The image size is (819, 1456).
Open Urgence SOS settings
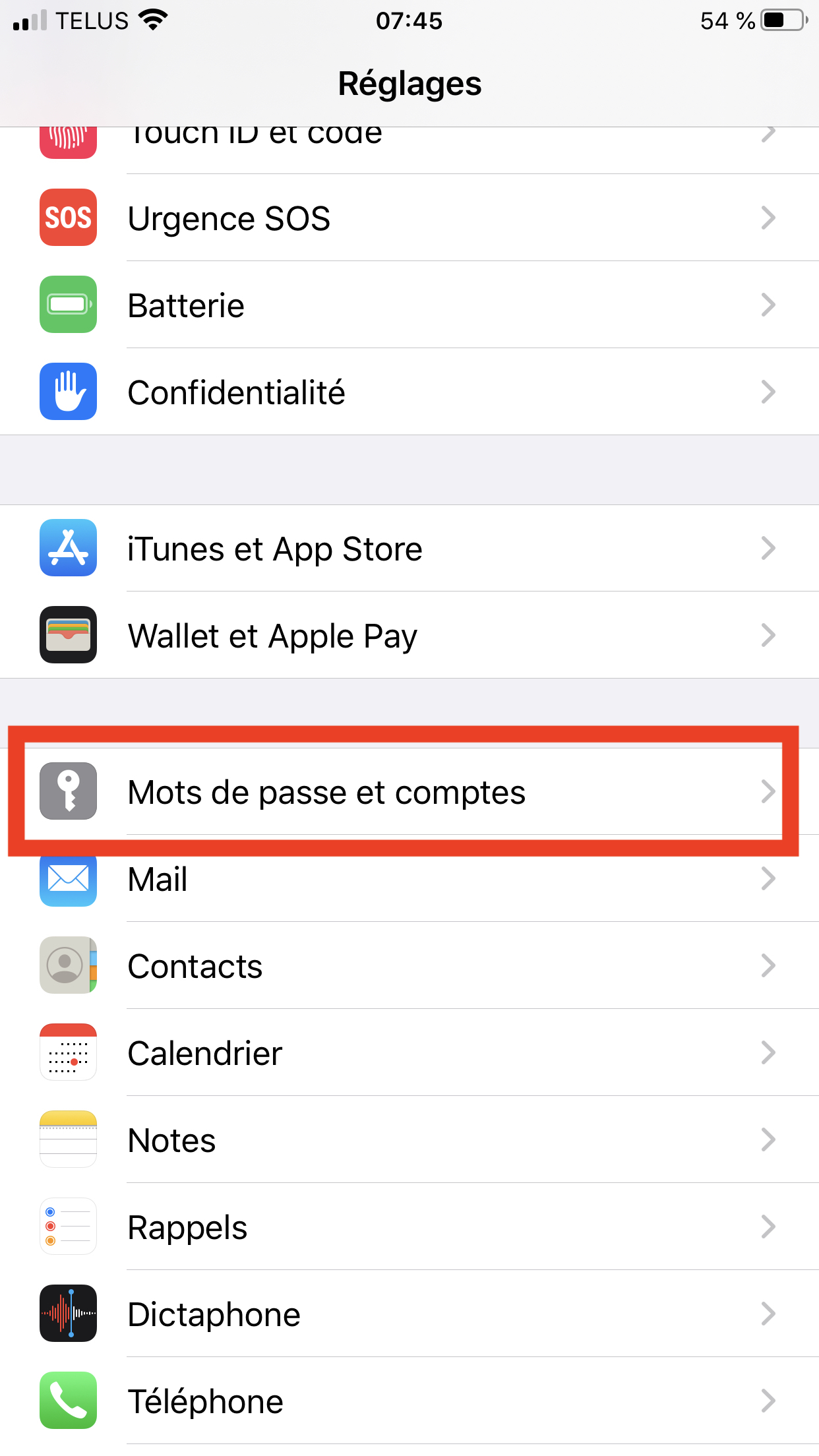coord(409,218)
